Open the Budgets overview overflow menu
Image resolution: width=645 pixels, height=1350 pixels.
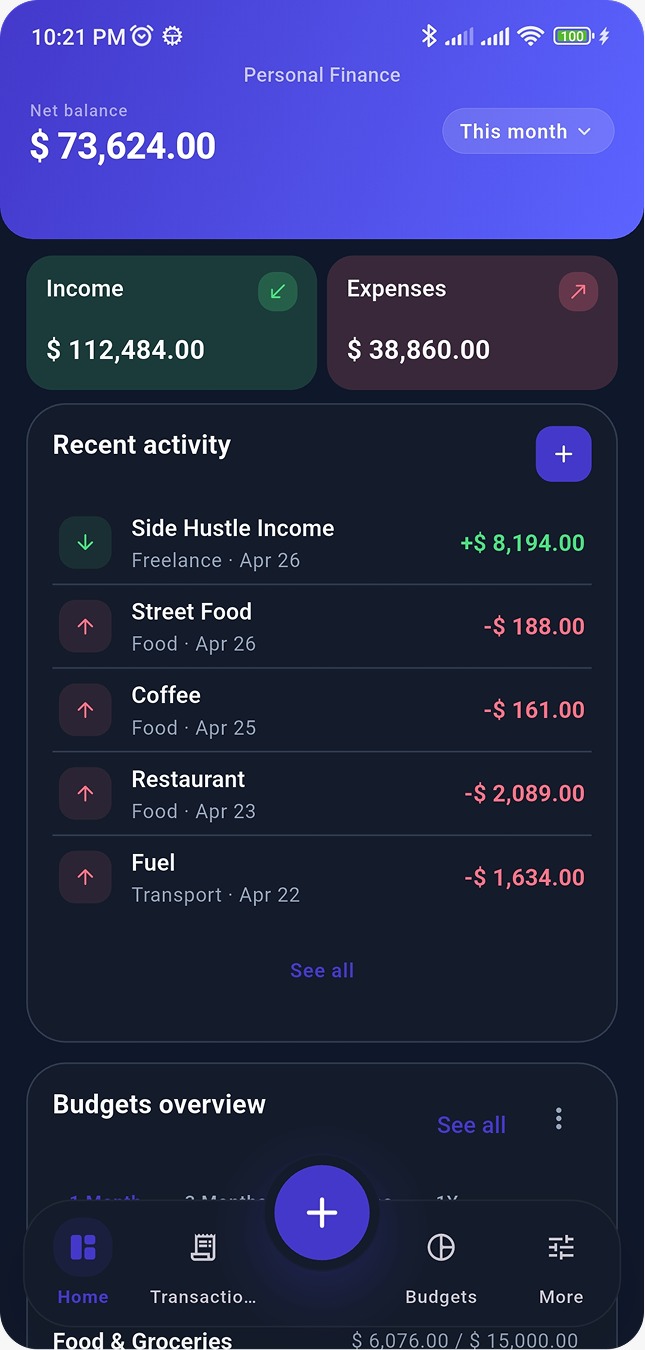559,1119
